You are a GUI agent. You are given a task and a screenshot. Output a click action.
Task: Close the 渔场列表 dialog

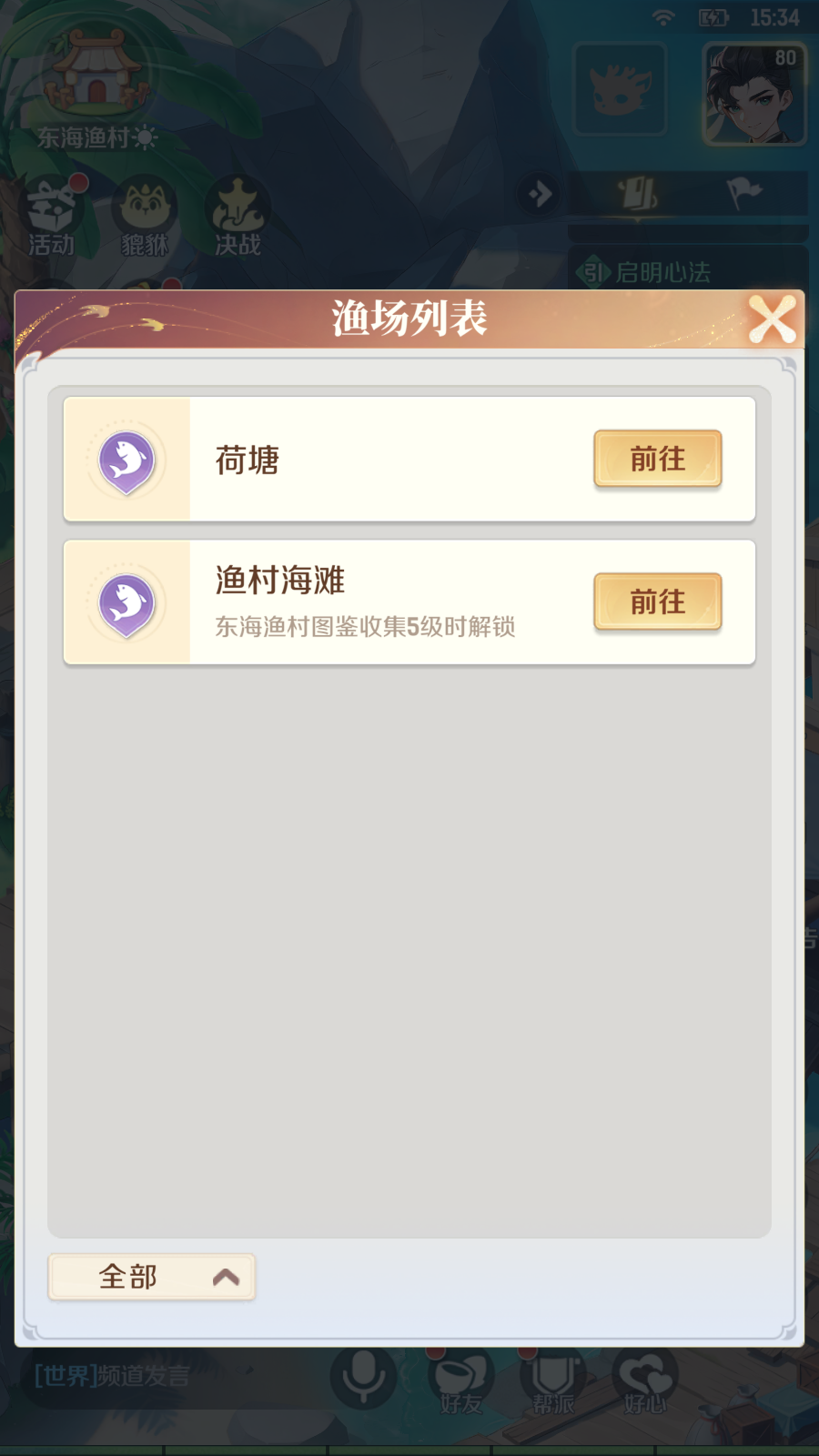[x=772, y=320]
